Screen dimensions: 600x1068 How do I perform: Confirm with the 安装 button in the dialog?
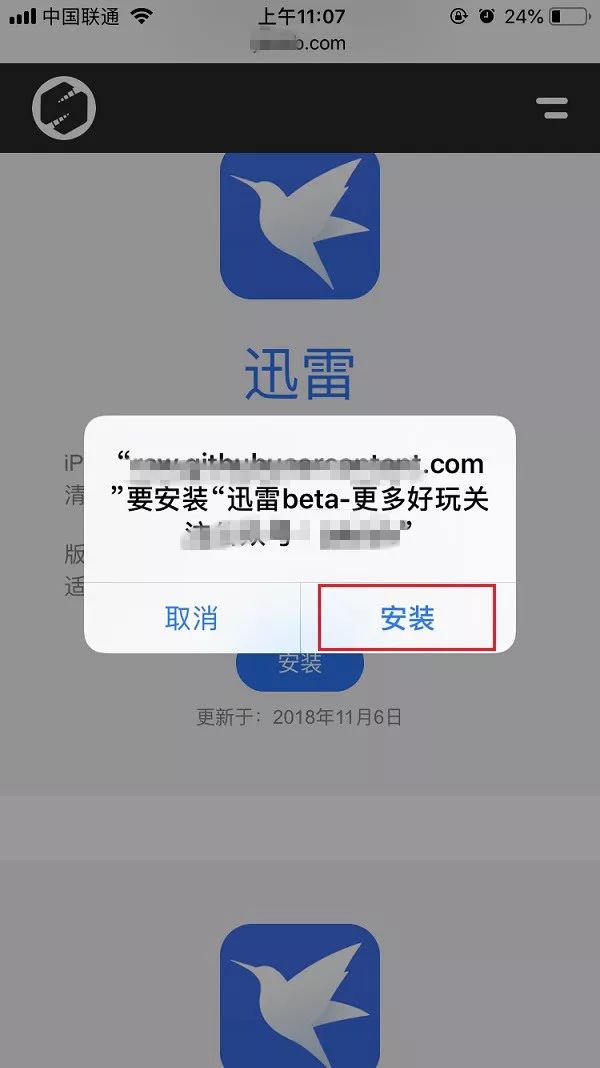(407, 619)
